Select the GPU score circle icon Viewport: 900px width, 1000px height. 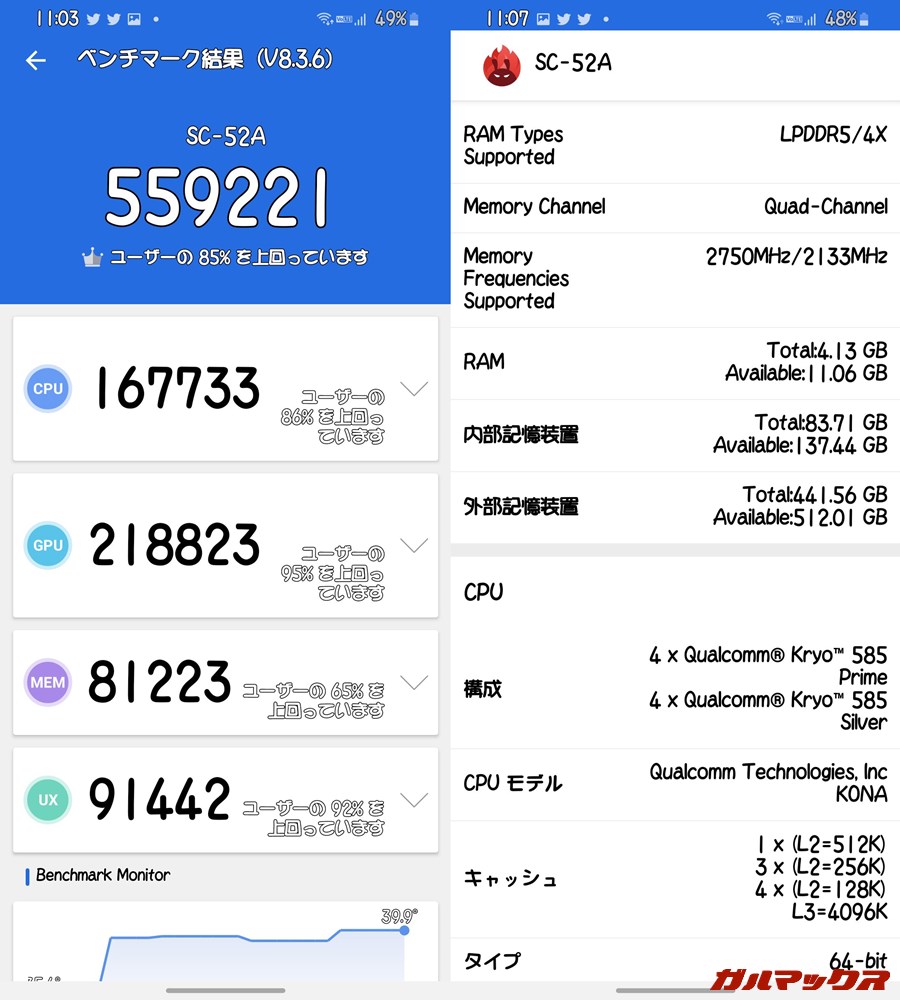point(47,545)
